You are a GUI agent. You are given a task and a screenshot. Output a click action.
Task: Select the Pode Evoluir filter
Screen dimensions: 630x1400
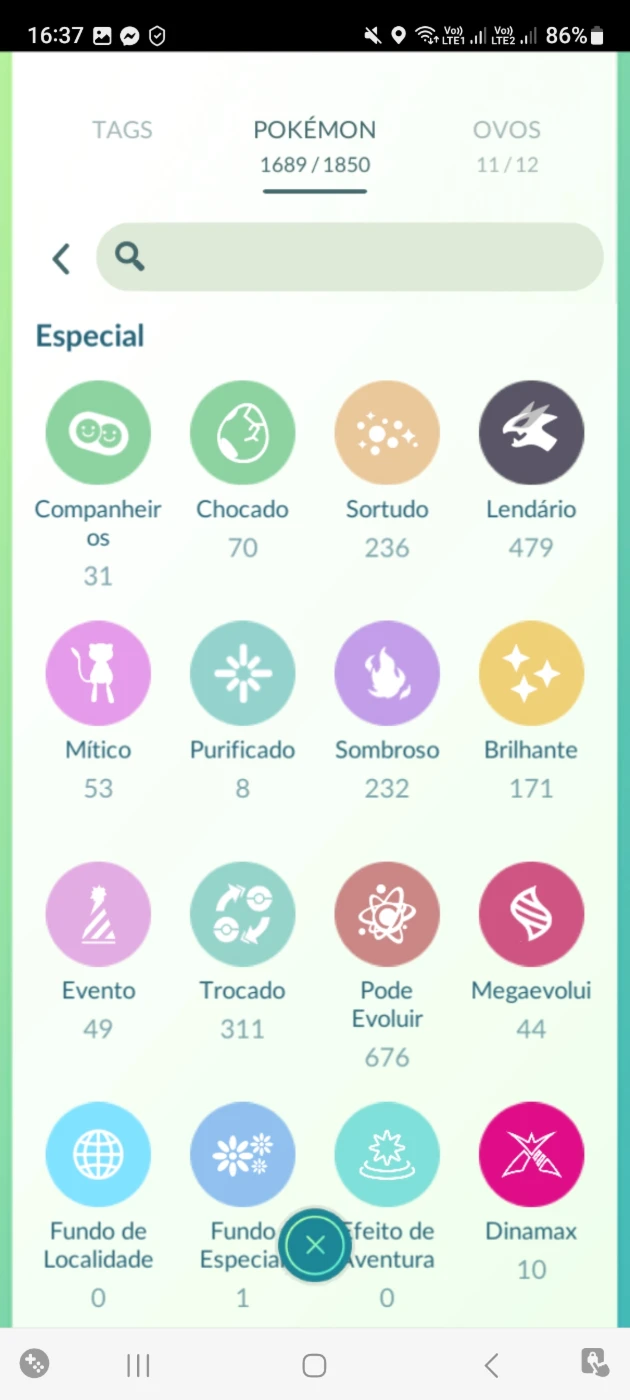point(387,914)
